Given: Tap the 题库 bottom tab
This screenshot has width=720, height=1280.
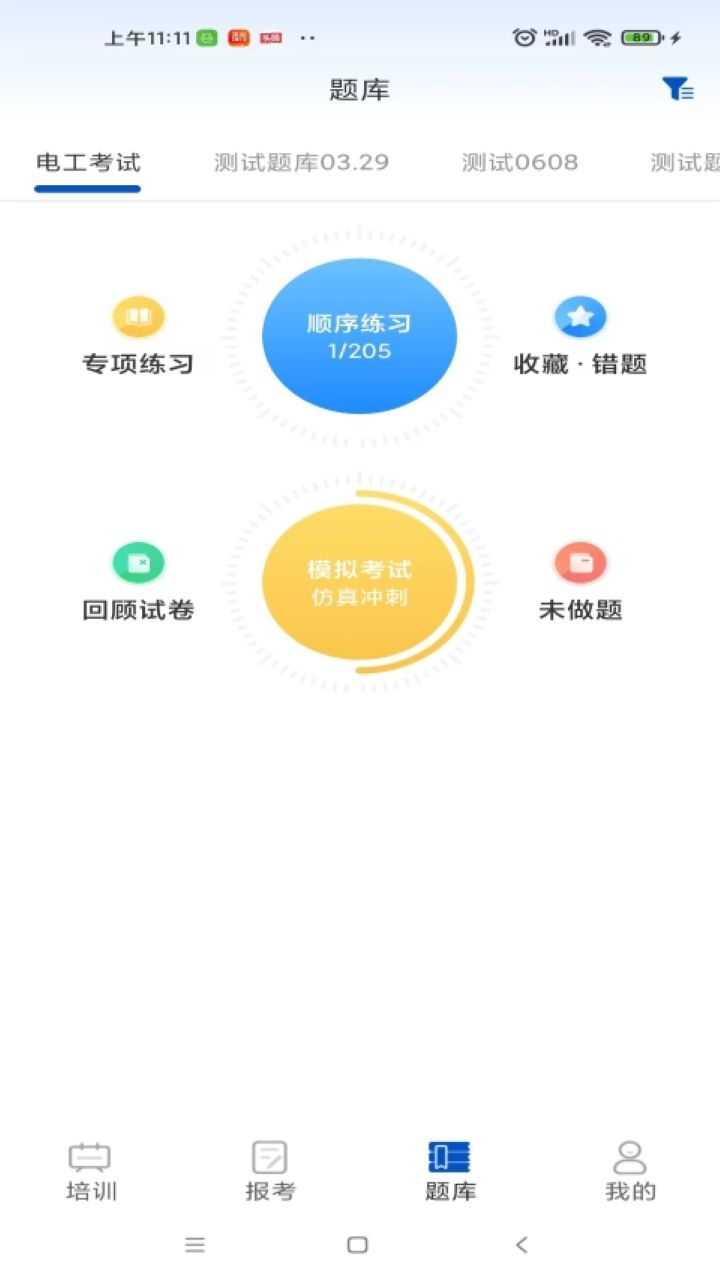Looking at the screenshot, I should click(x=450, y=1172).
